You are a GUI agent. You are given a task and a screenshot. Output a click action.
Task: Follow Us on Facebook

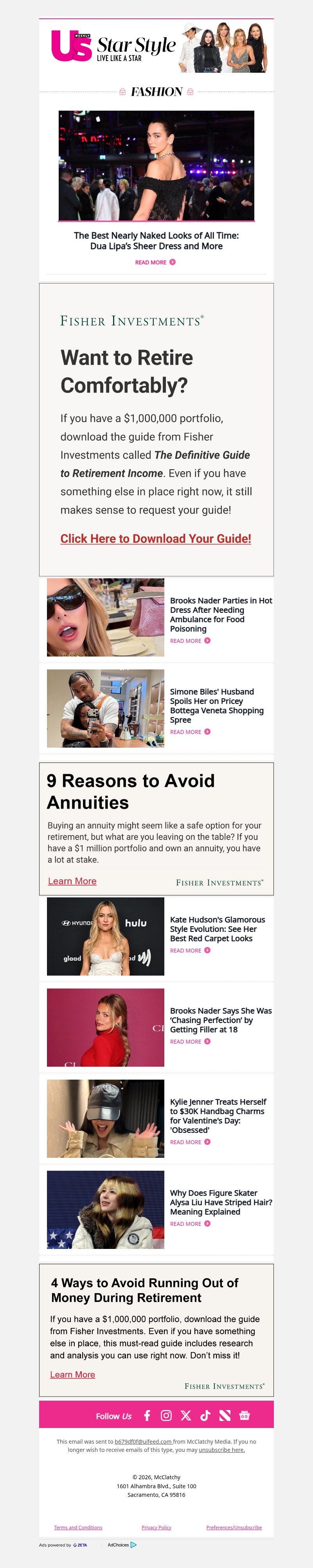click(147, 1416)
